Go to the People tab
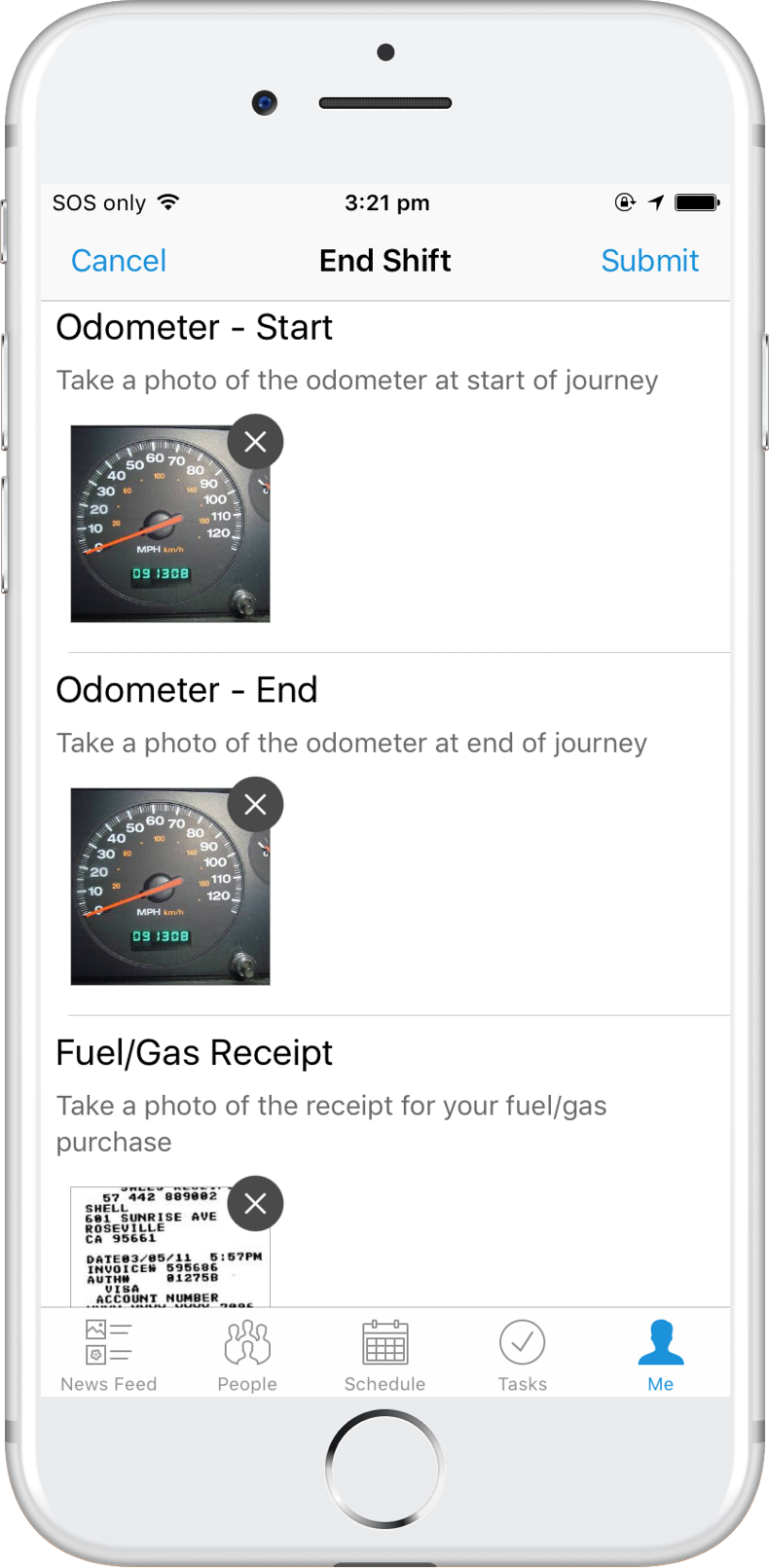This screenshot has height=1568, width=769. pos(247,1356)
